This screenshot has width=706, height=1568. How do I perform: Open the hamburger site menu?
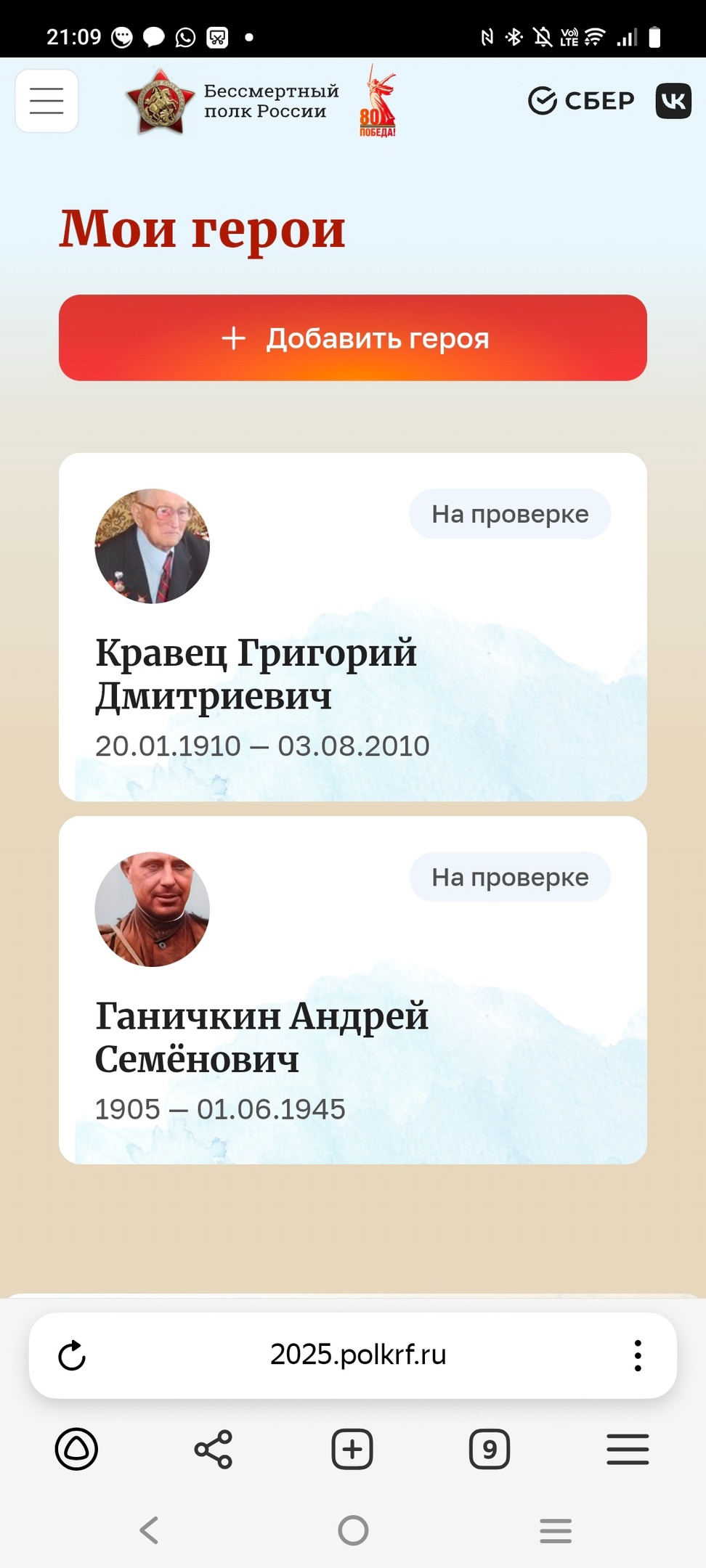(46, 101)
